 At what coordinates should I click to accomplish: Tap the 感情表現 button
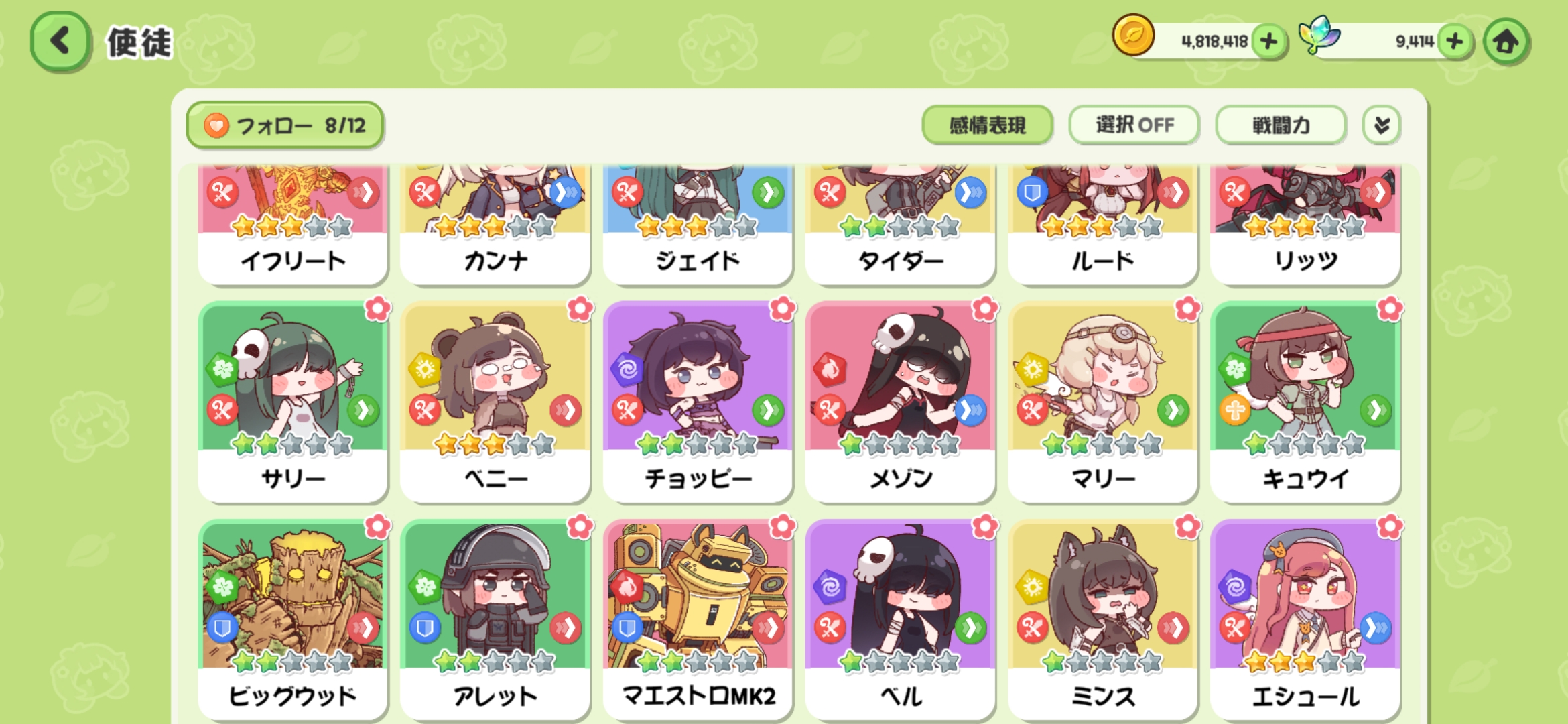pyautogui.click(x=987, y=125)
